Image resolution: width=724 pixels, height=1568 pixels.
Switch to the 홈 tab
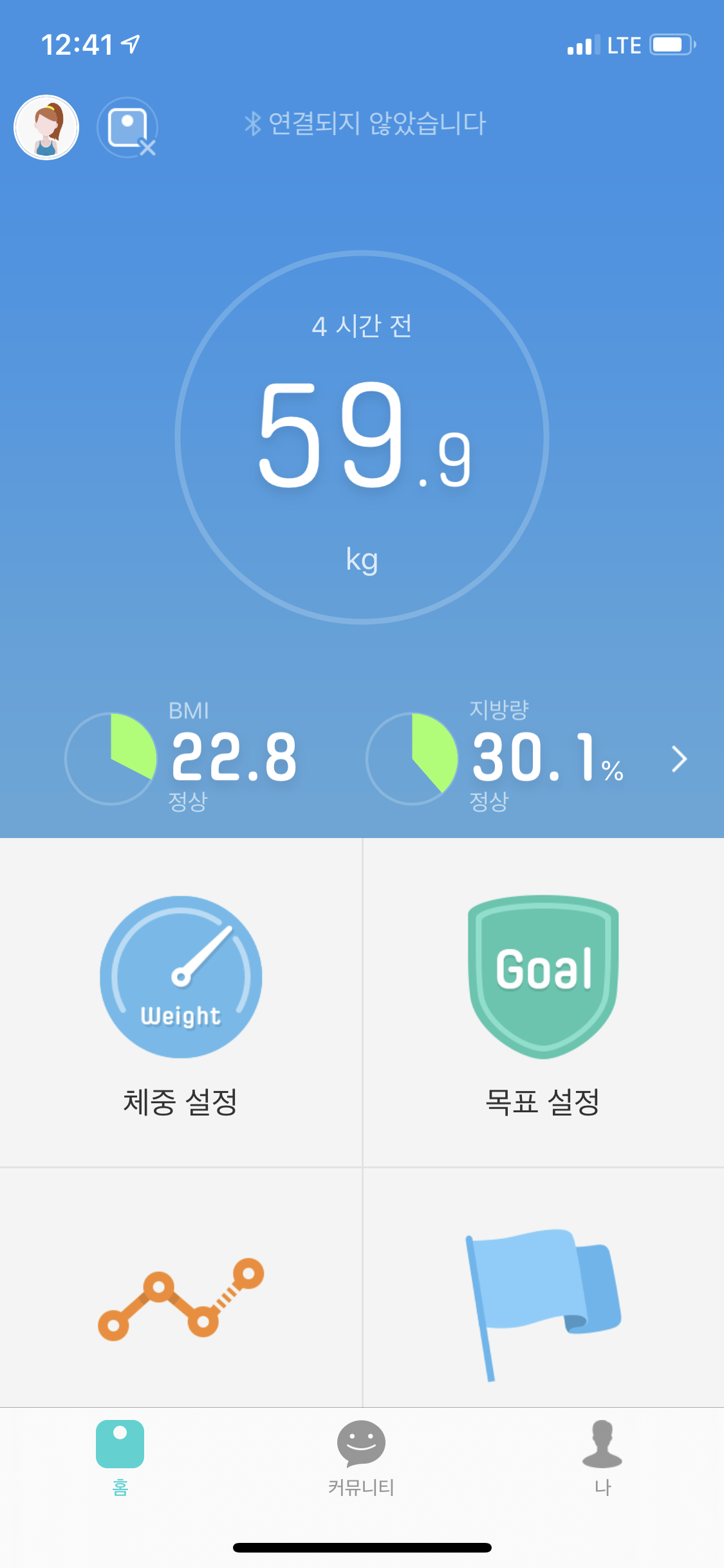coord(120,1458)
